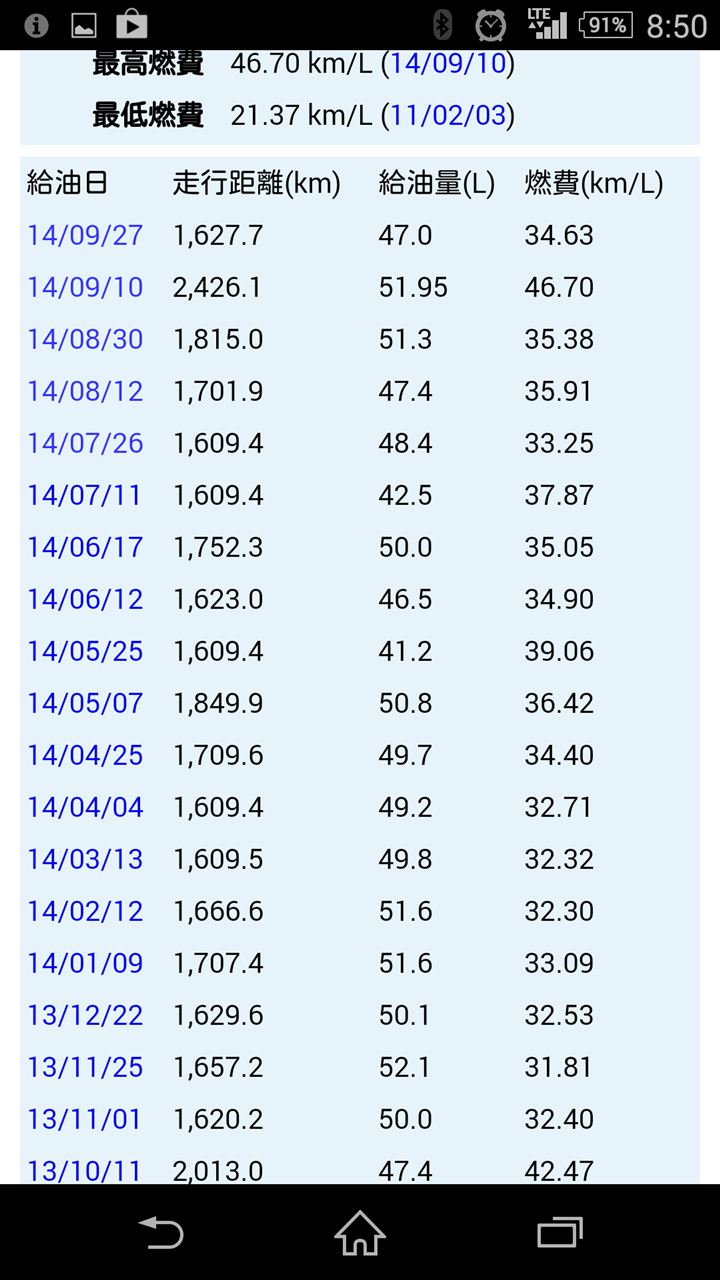Viewport: 720px width, 1280px height.
Task: Open the 14/05/25 date link
Action: click(85, 651)
